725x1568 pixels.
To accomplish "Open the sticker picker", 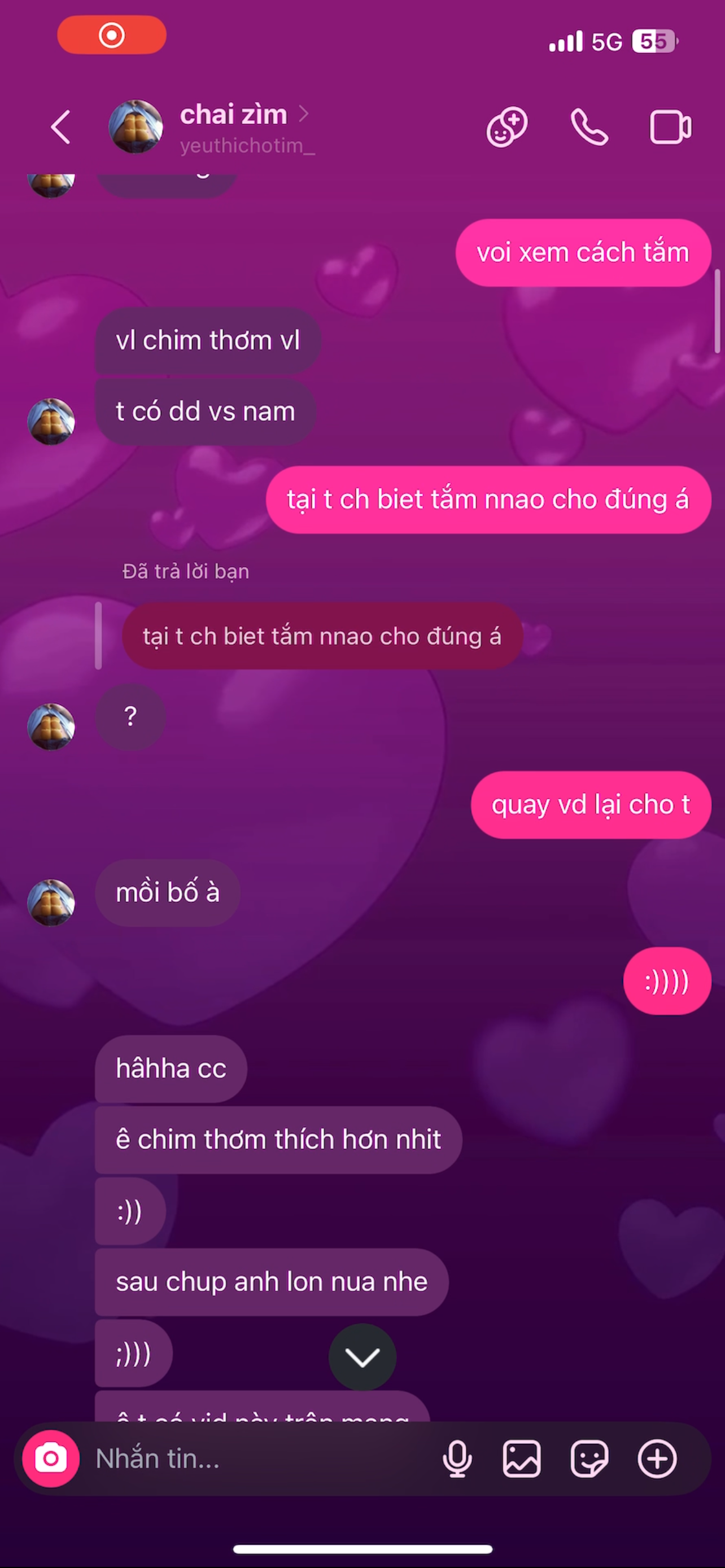I will point(589,1458).
